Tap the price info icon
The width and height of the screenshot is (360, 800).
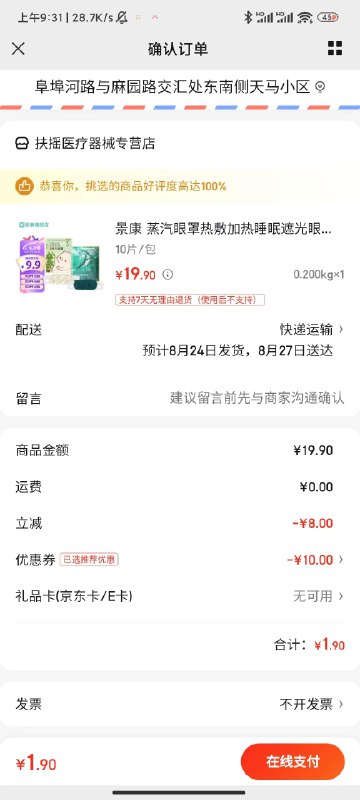tap(168, 275)
